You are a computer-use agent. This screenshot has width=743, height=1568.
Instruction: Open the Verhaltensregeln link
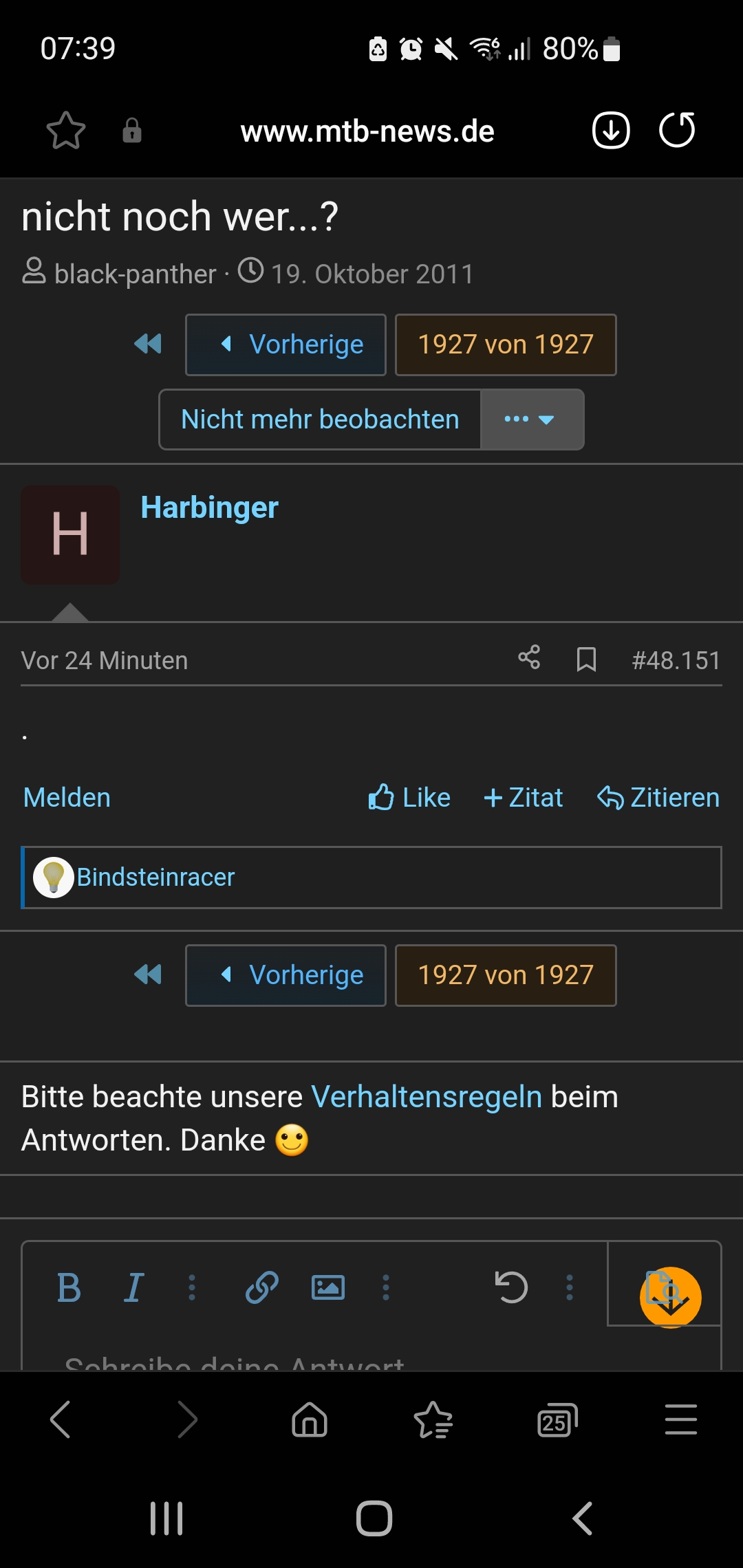coord(427,1096)
